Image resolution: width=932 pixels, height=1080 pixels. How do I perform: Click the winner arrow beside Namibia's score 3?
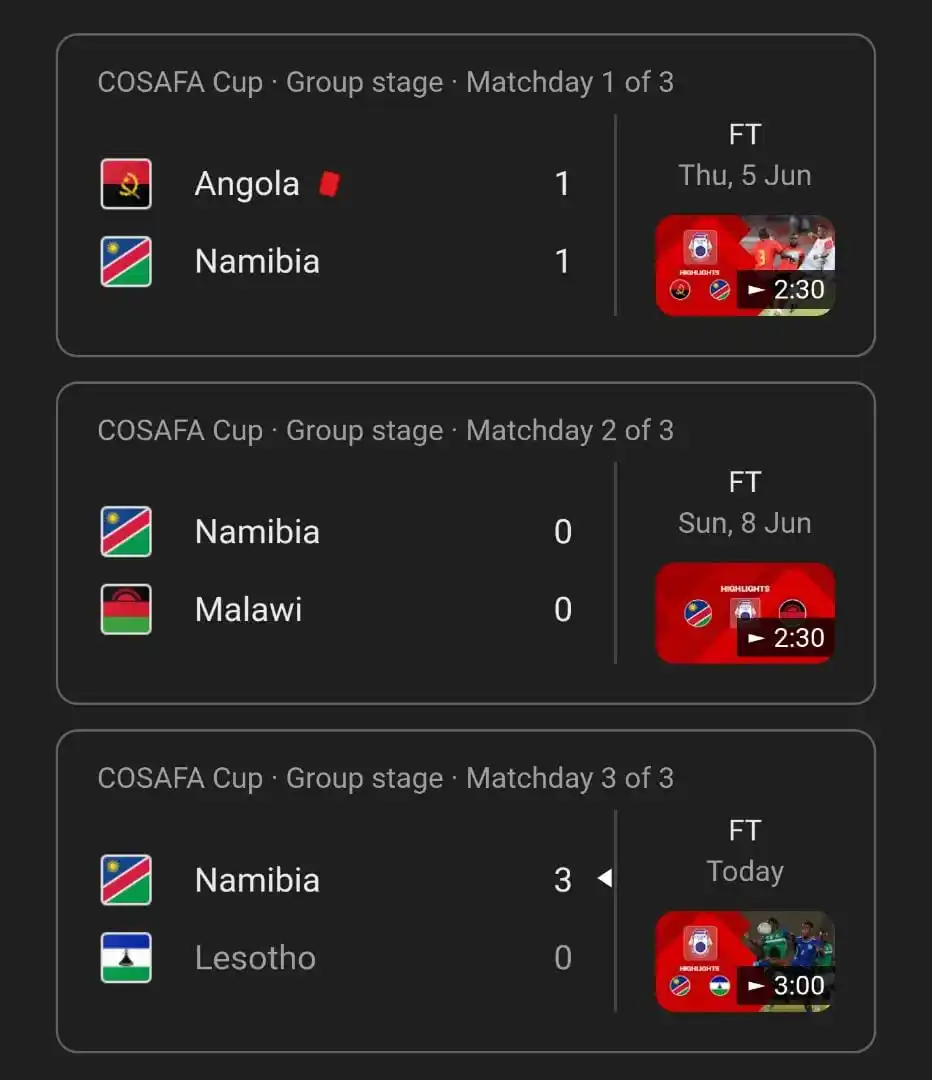pyautogui.click(x=605, y=880)
